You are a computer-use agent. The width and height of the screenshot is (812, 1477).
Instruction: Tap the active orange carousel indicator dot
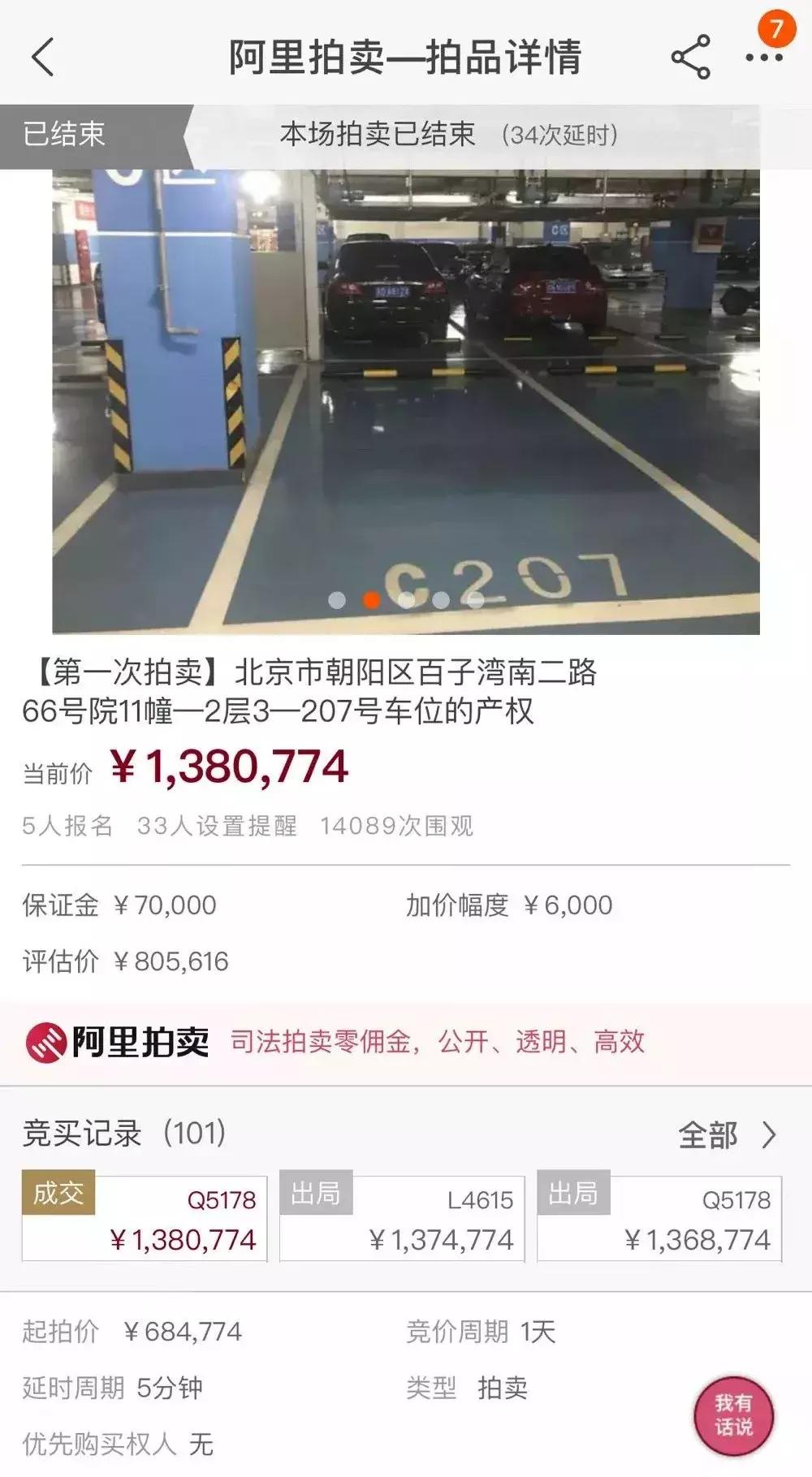coord(372,601)
